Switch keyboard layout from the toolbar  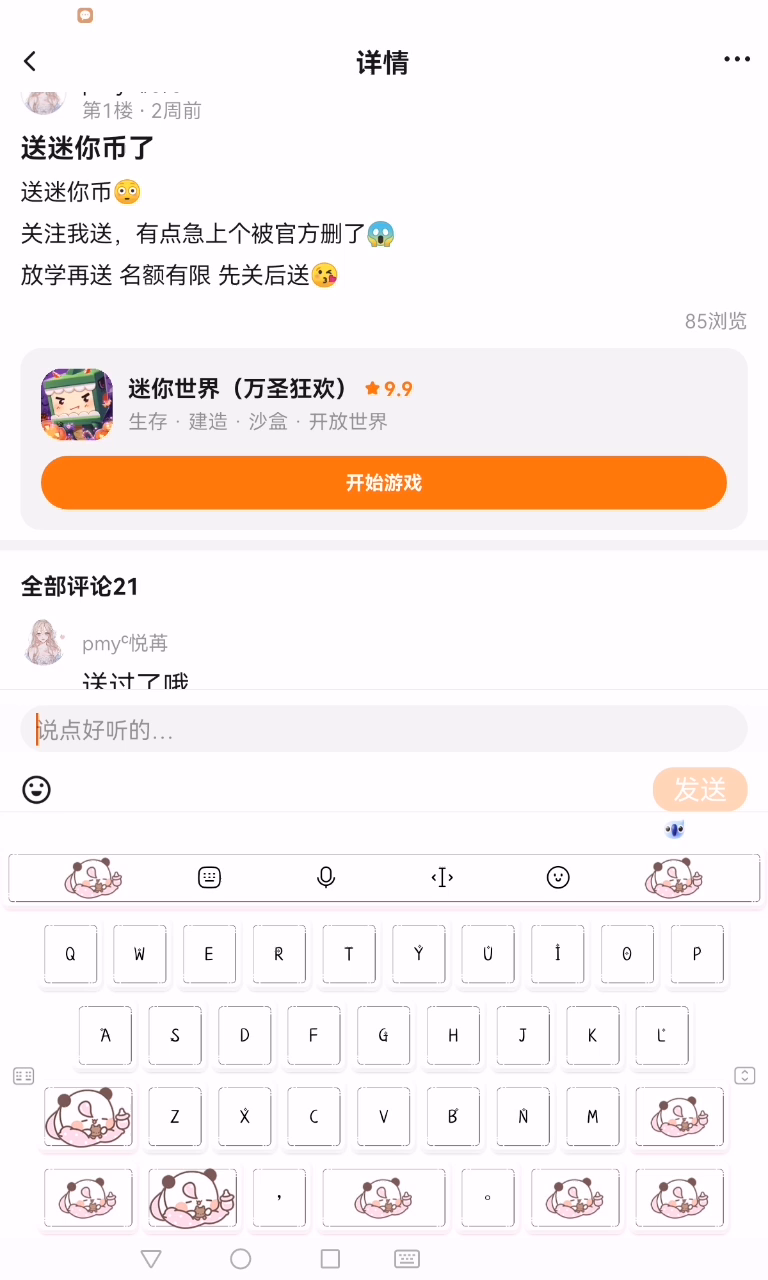[x=209, y=877]
